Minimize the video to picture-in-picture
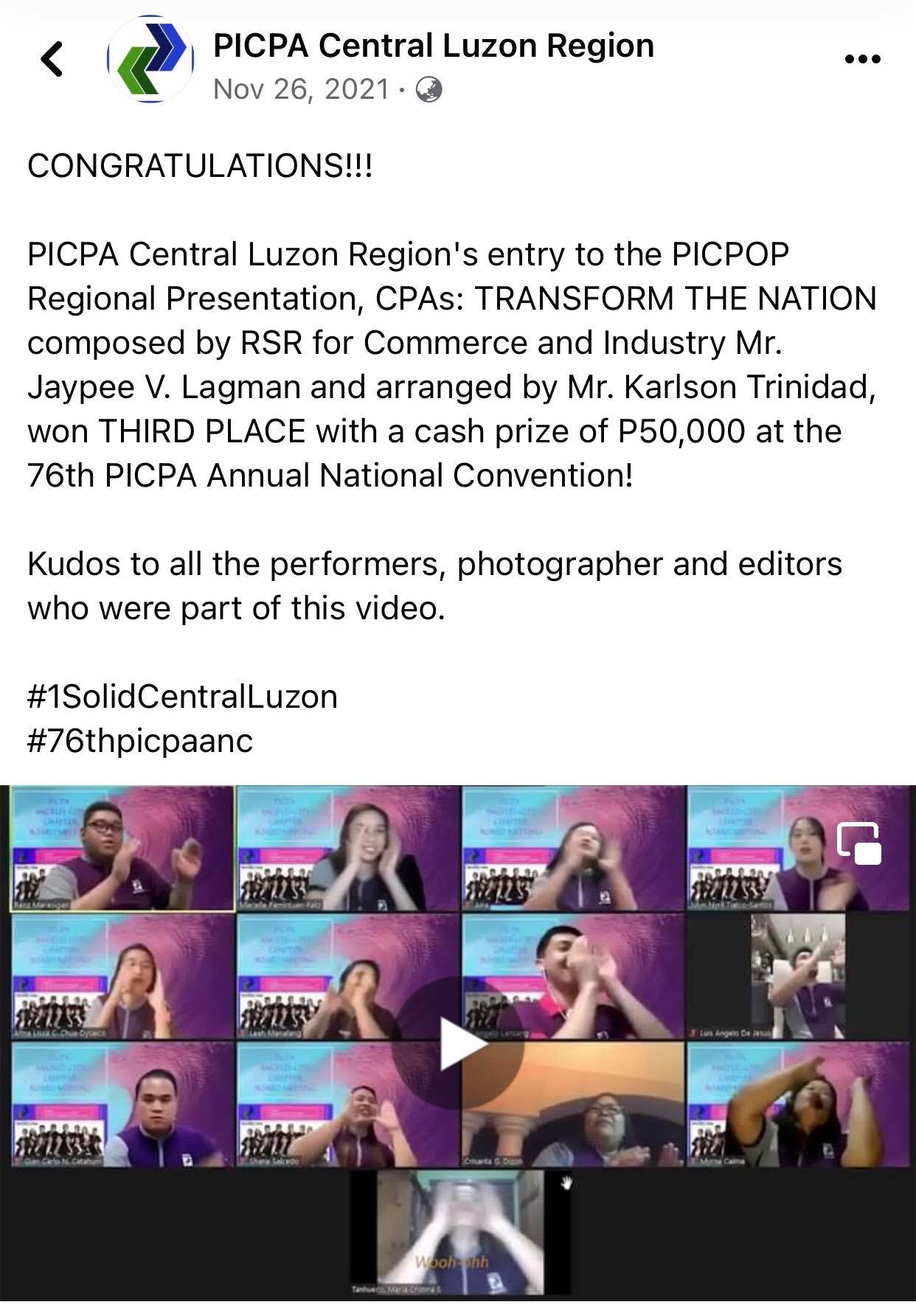The image size is (916, 1316). [x=859, y=843]
